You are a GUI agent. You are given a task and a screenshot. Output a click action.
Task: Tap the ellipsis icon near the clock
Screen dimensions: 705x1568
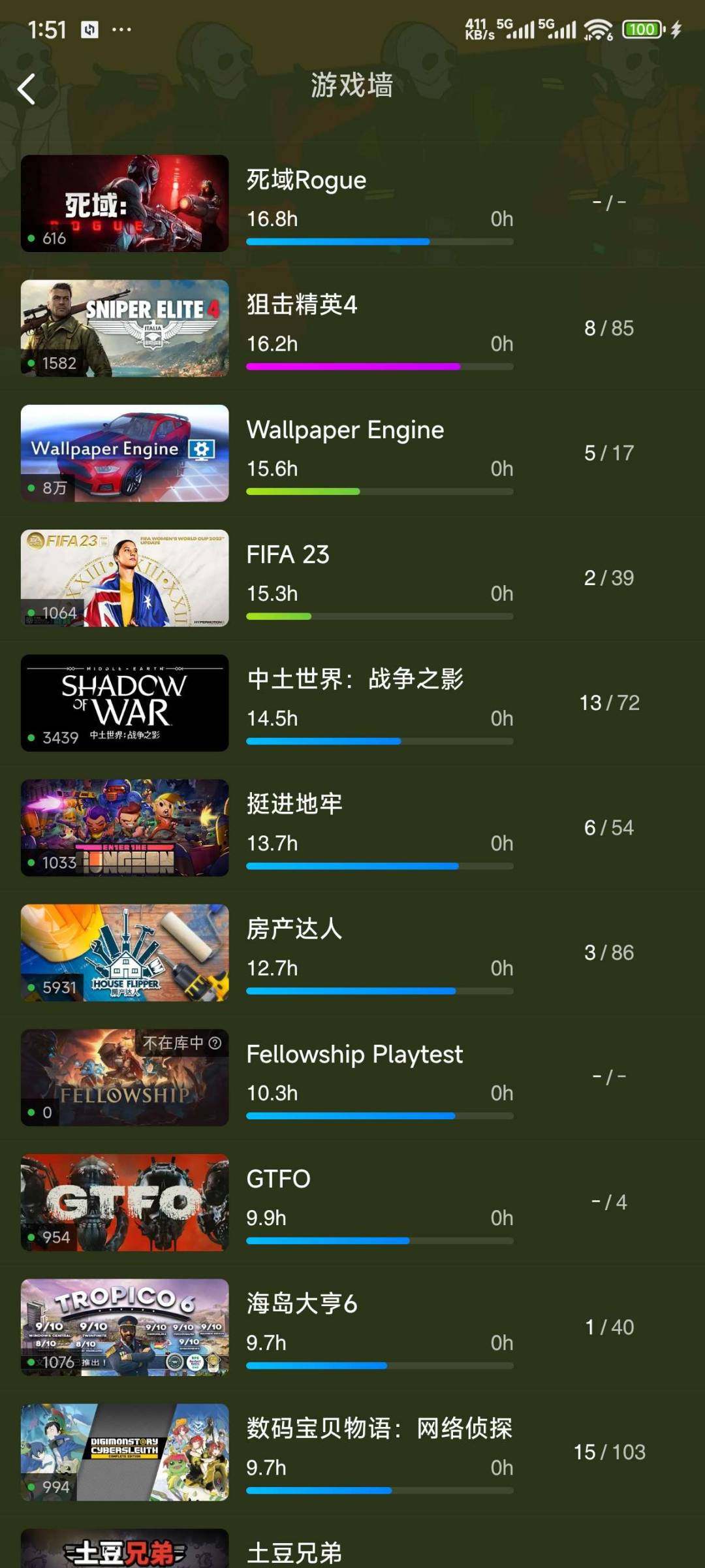pyautogui.click(x=120, y=29)
